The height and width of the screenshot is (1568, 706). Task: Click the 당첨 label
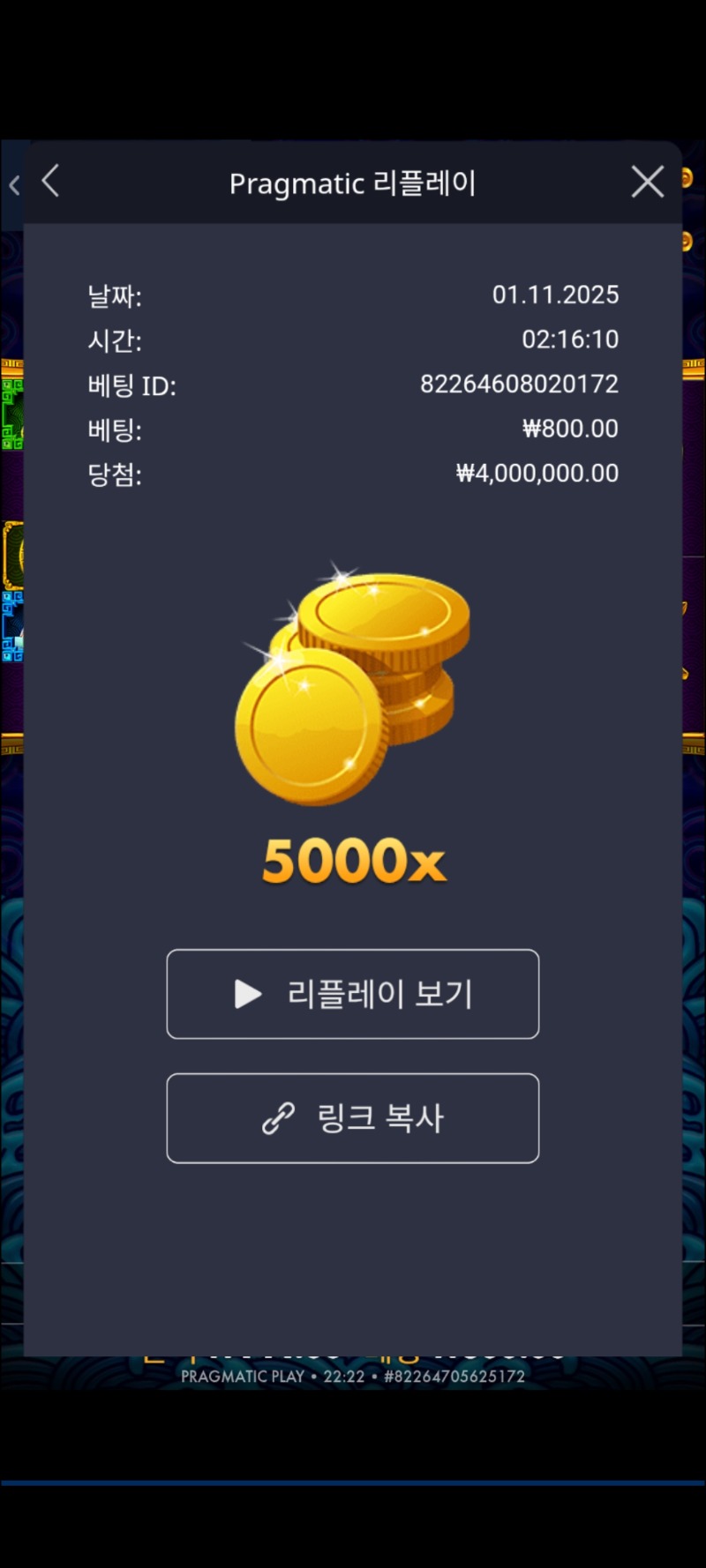(x=117, y=474)
